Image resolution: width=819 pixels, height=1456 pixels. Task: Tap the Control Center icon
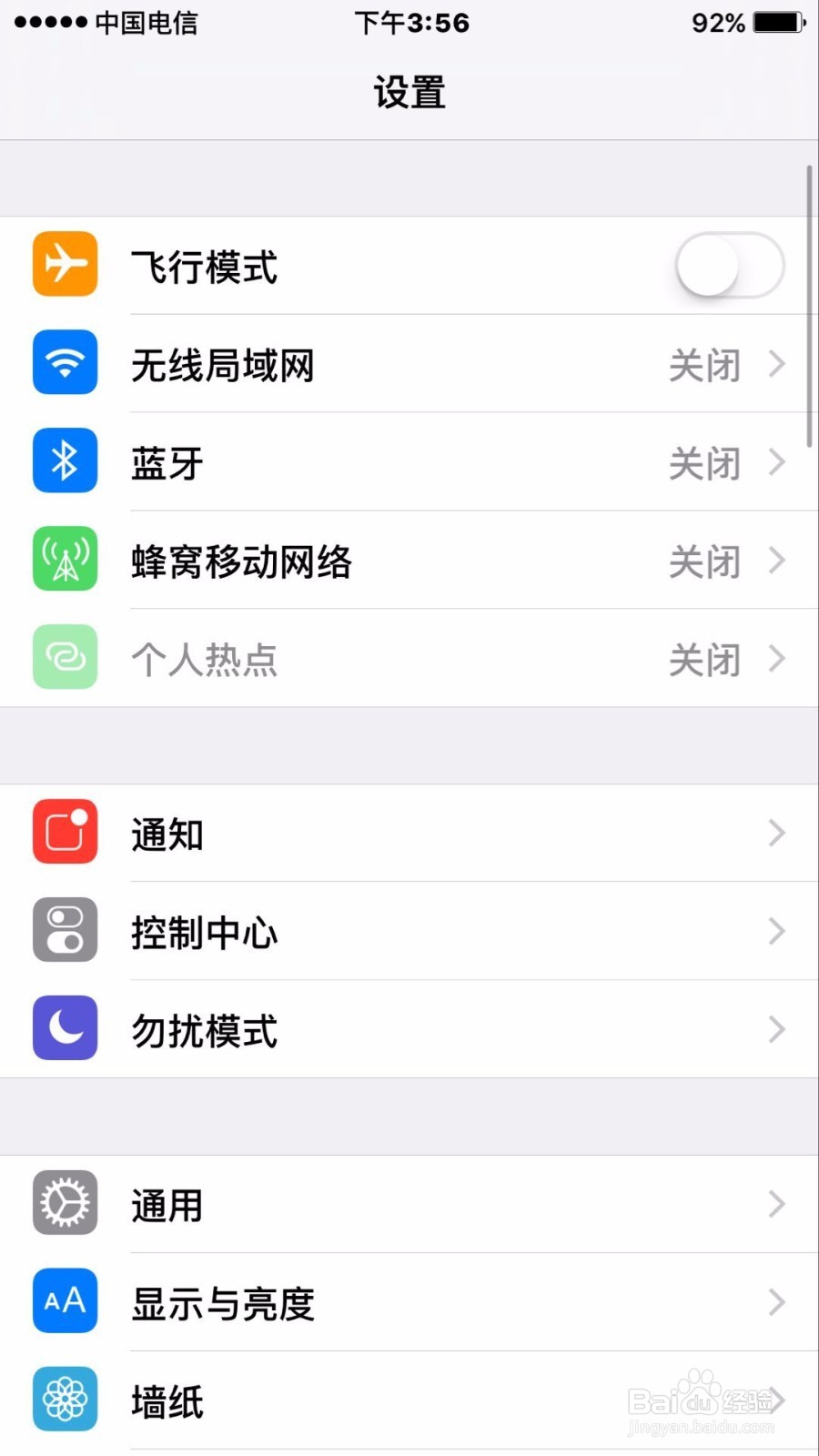click(65, 930)
